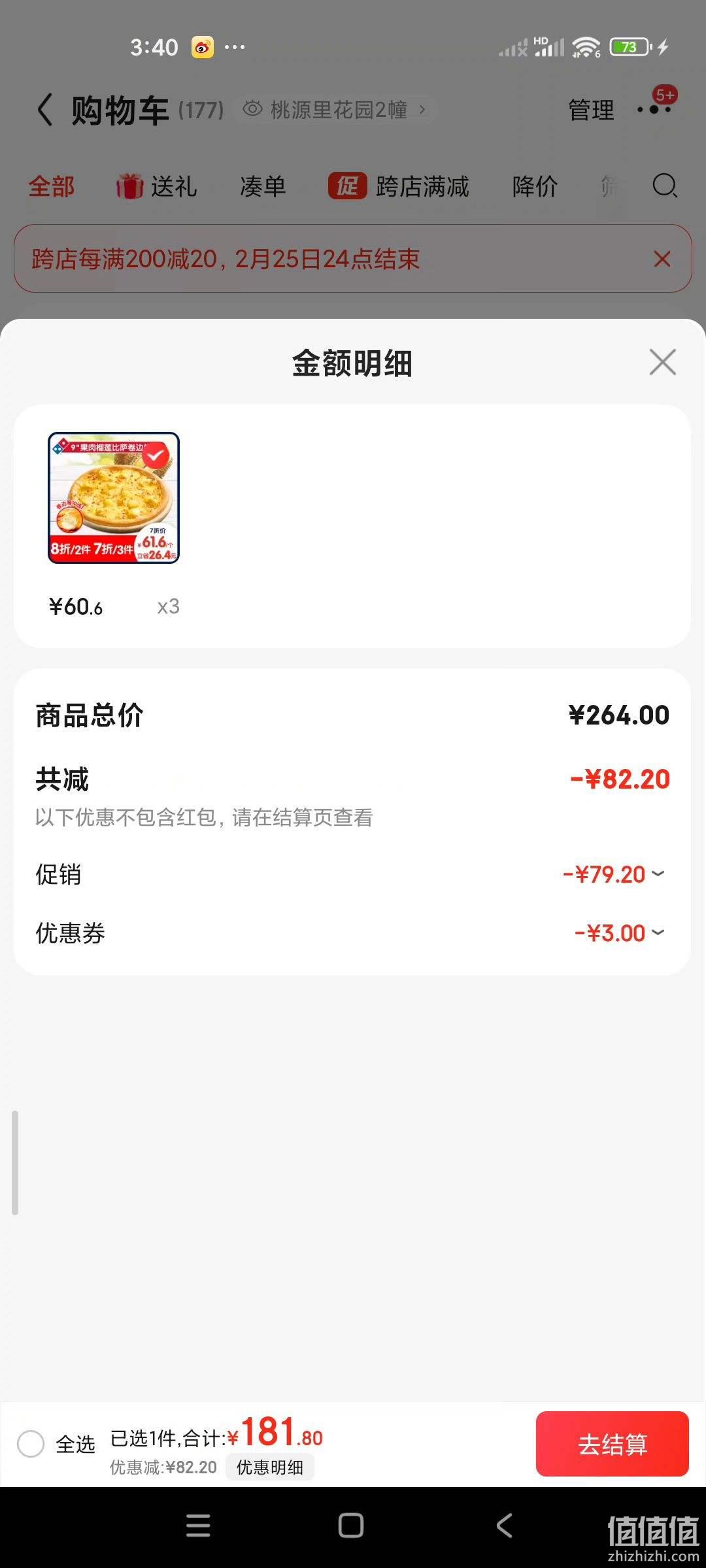This screenshot has width=706, height=1568.
Task: Switch to the 跨店满减 tab
Action: click(x=399, y=186)
